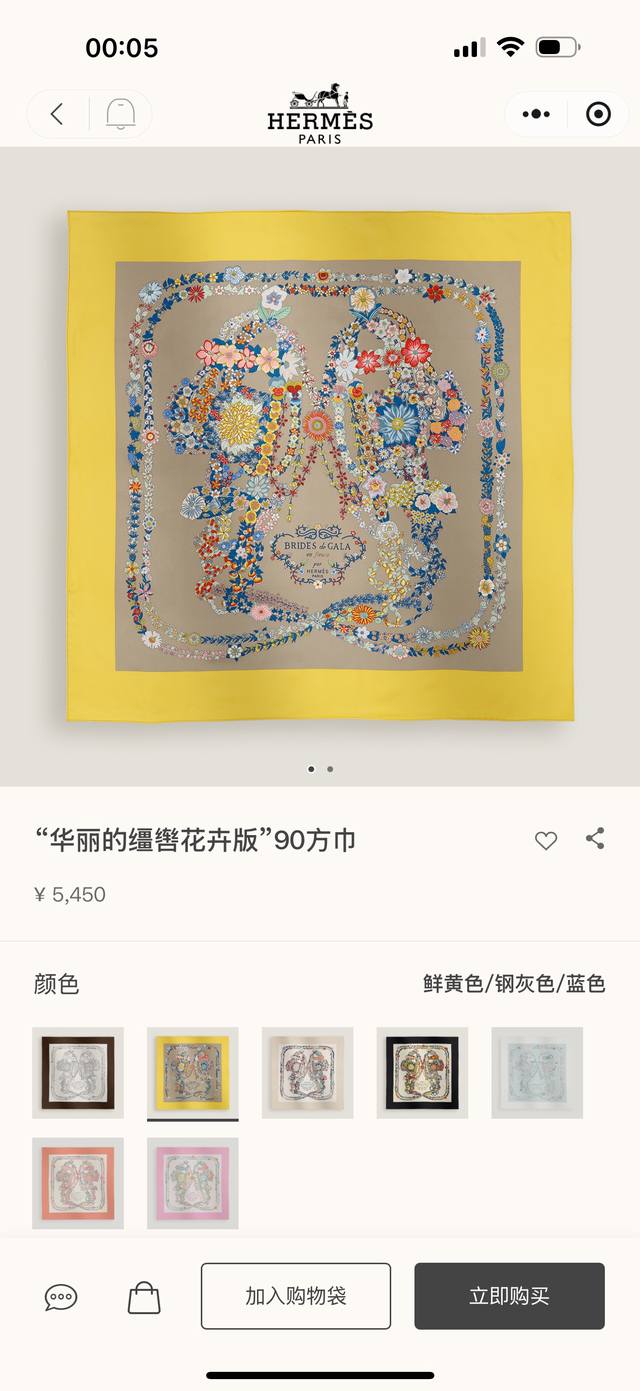Select the yellow border color swatch
This screenshot has height=1391, width=640.
pyautogui.click(x=193, y=1073)
